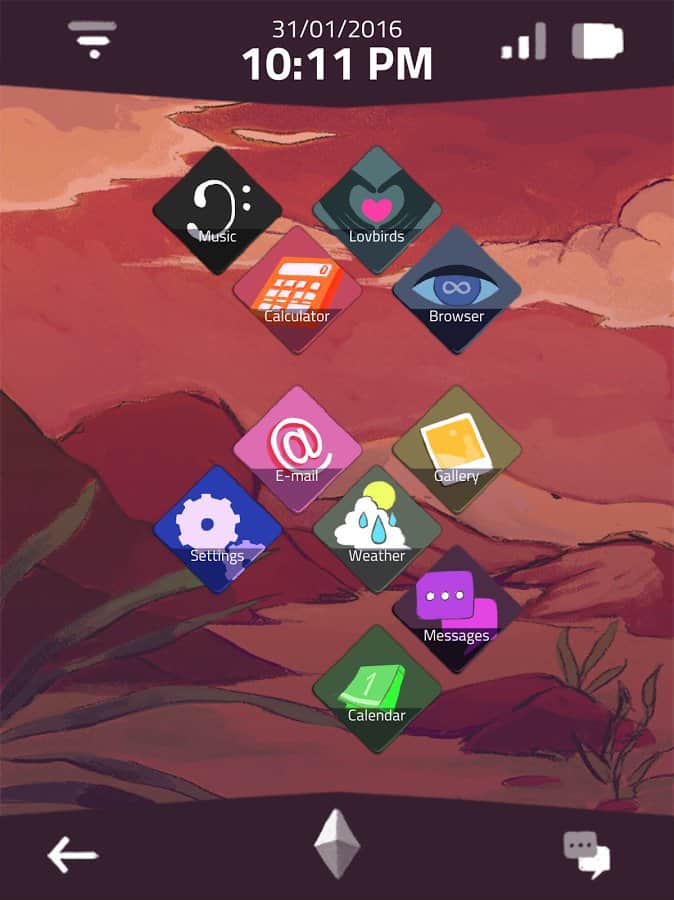Launch the Calendar app
Viewport: 674px width, 900px height.
376,689
